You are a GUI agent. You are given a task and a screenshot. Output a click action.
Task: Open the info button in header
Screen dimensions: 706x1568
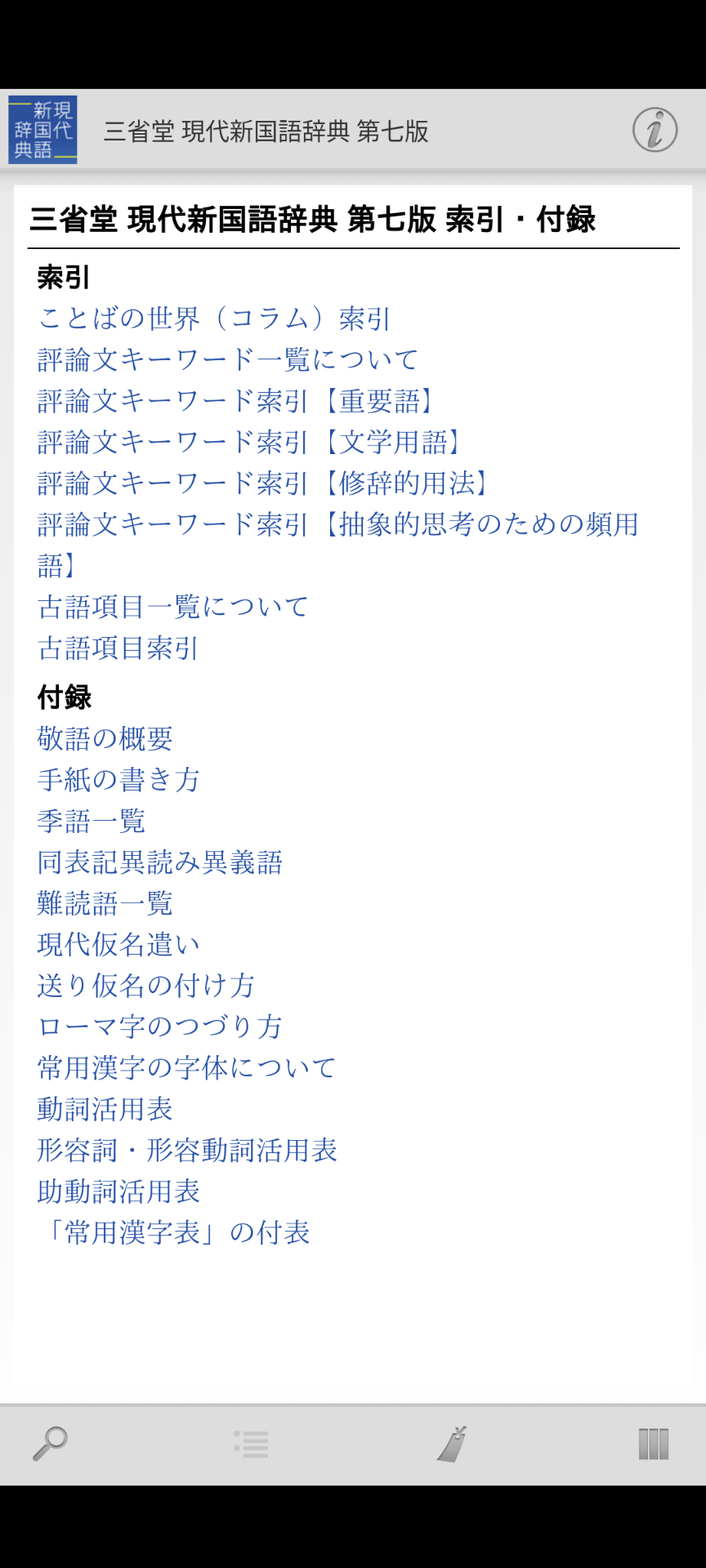655,130
